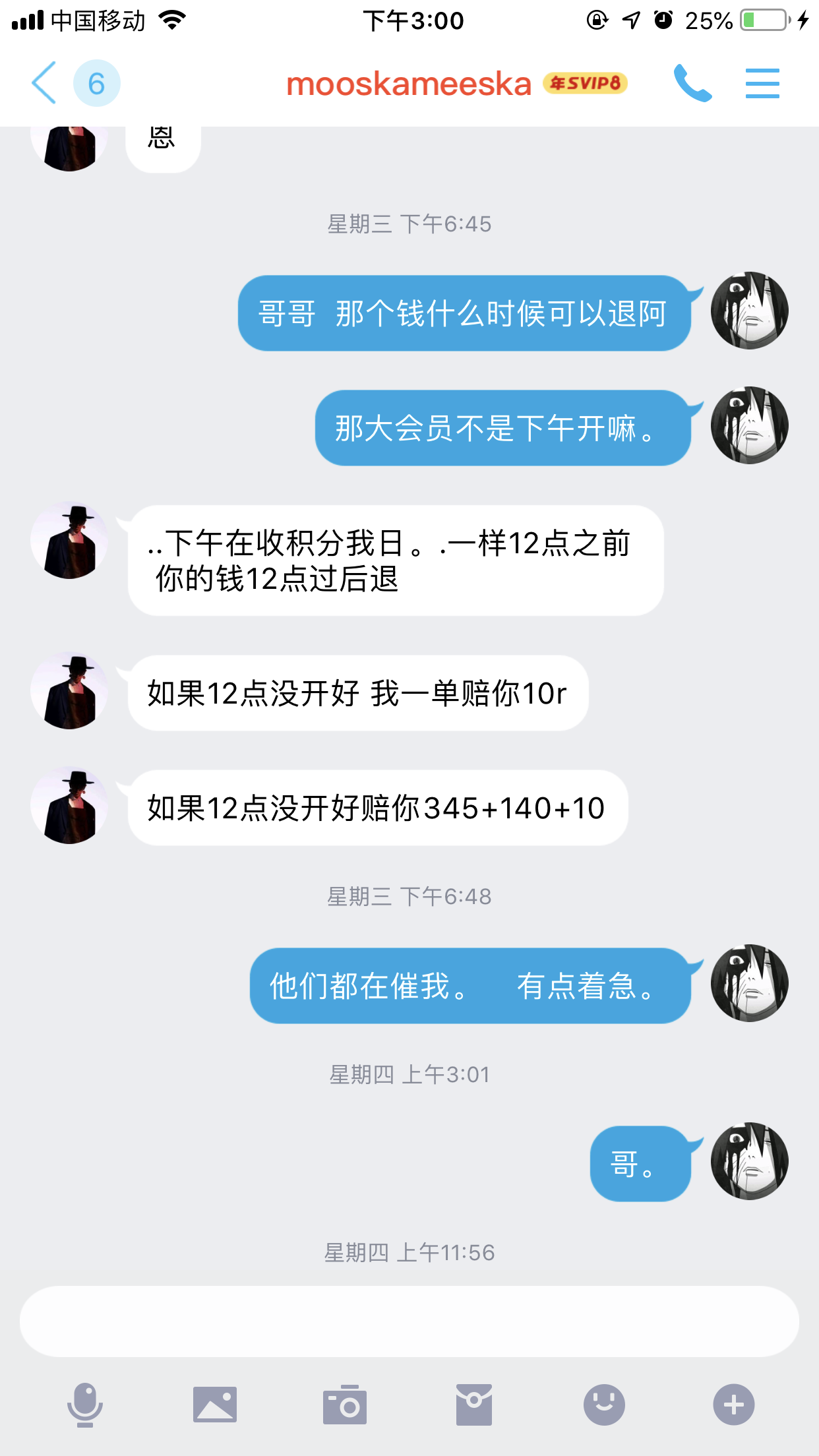Open the camera to take a photo
The width and height of the screenshot is (819, 1456).
click(x=344, y=1405)
